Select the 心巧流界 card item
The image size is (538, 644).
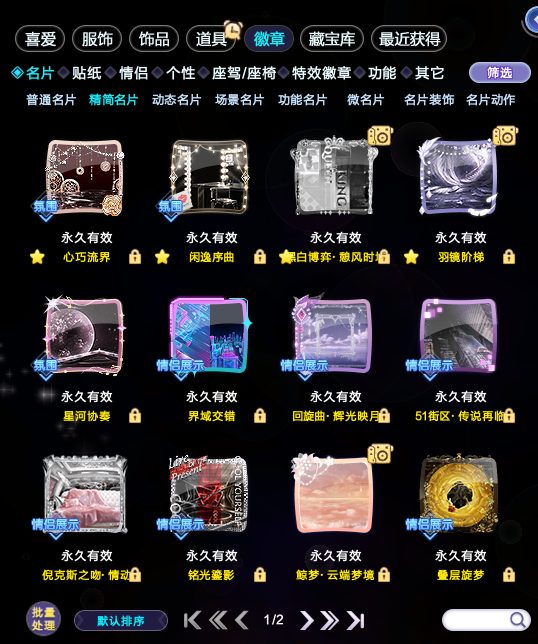[x=84, y=179]
